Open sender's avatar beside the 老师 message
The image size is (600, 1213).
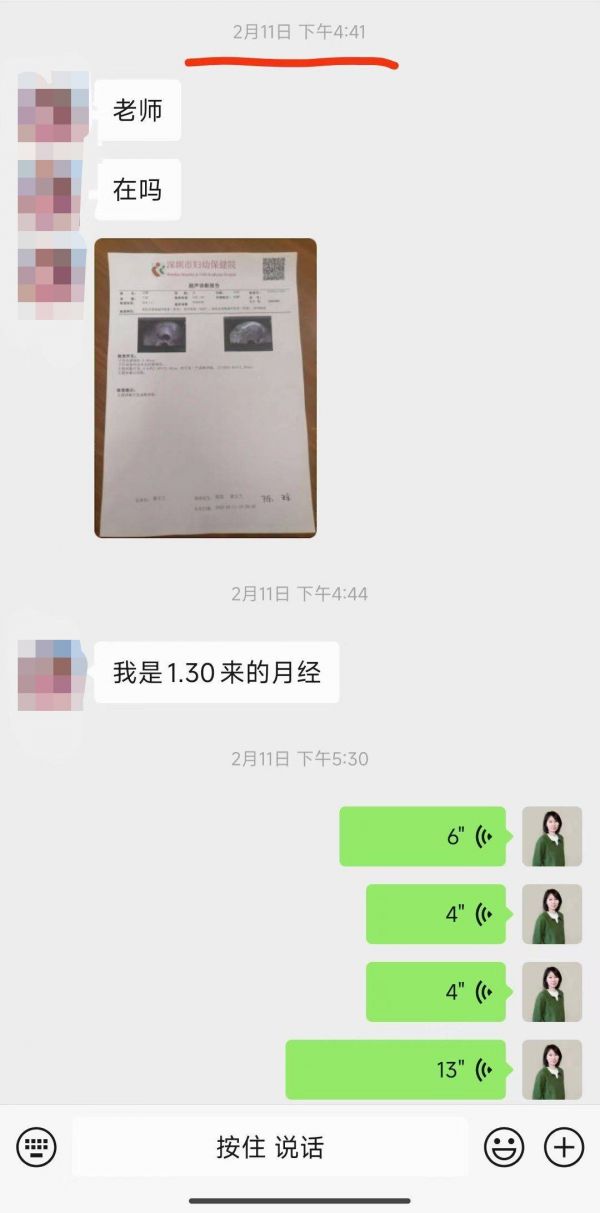[52, 112]
